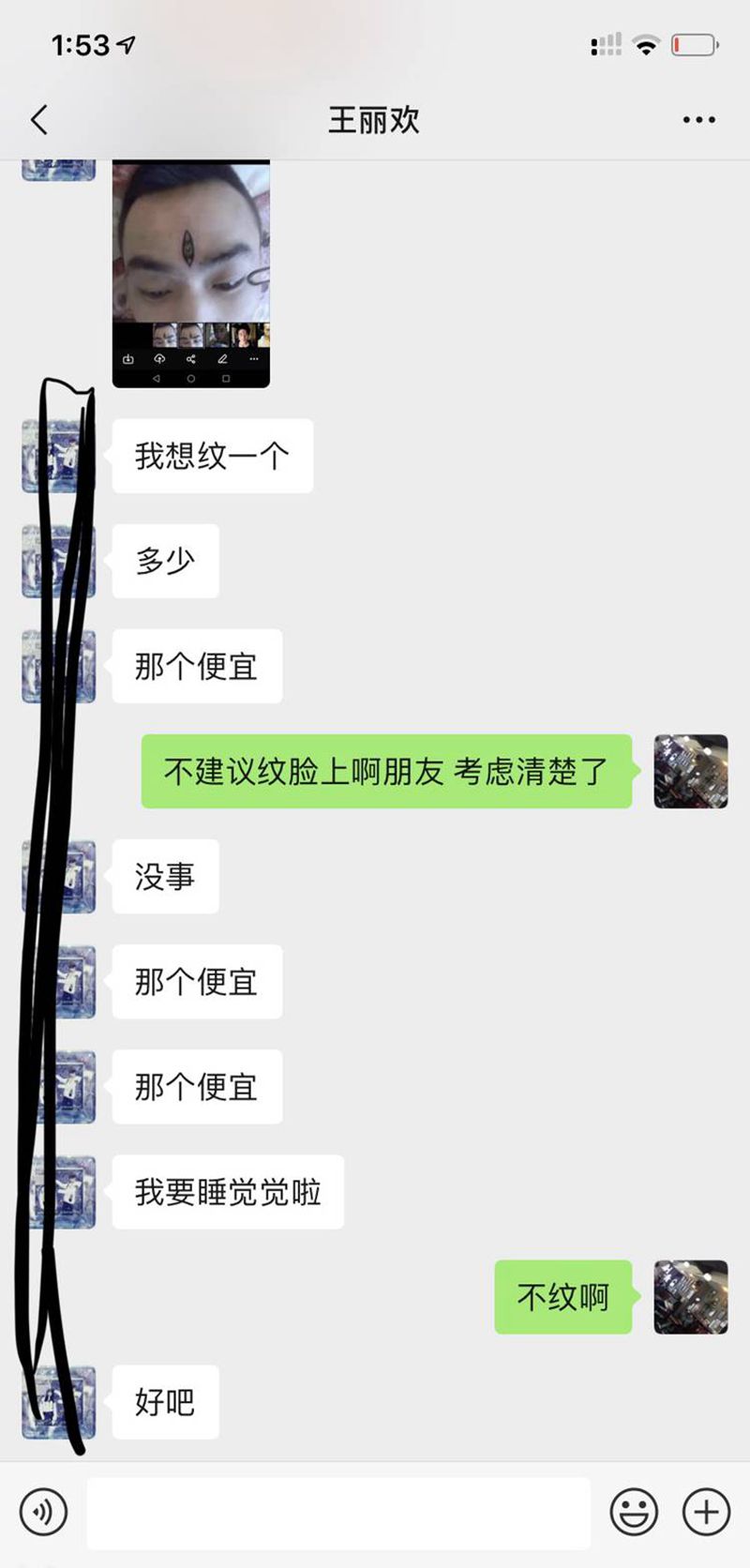
Task: View my avatar beside 不纹啊 message
Action: pyautogui.click(x=690, y=1297)
